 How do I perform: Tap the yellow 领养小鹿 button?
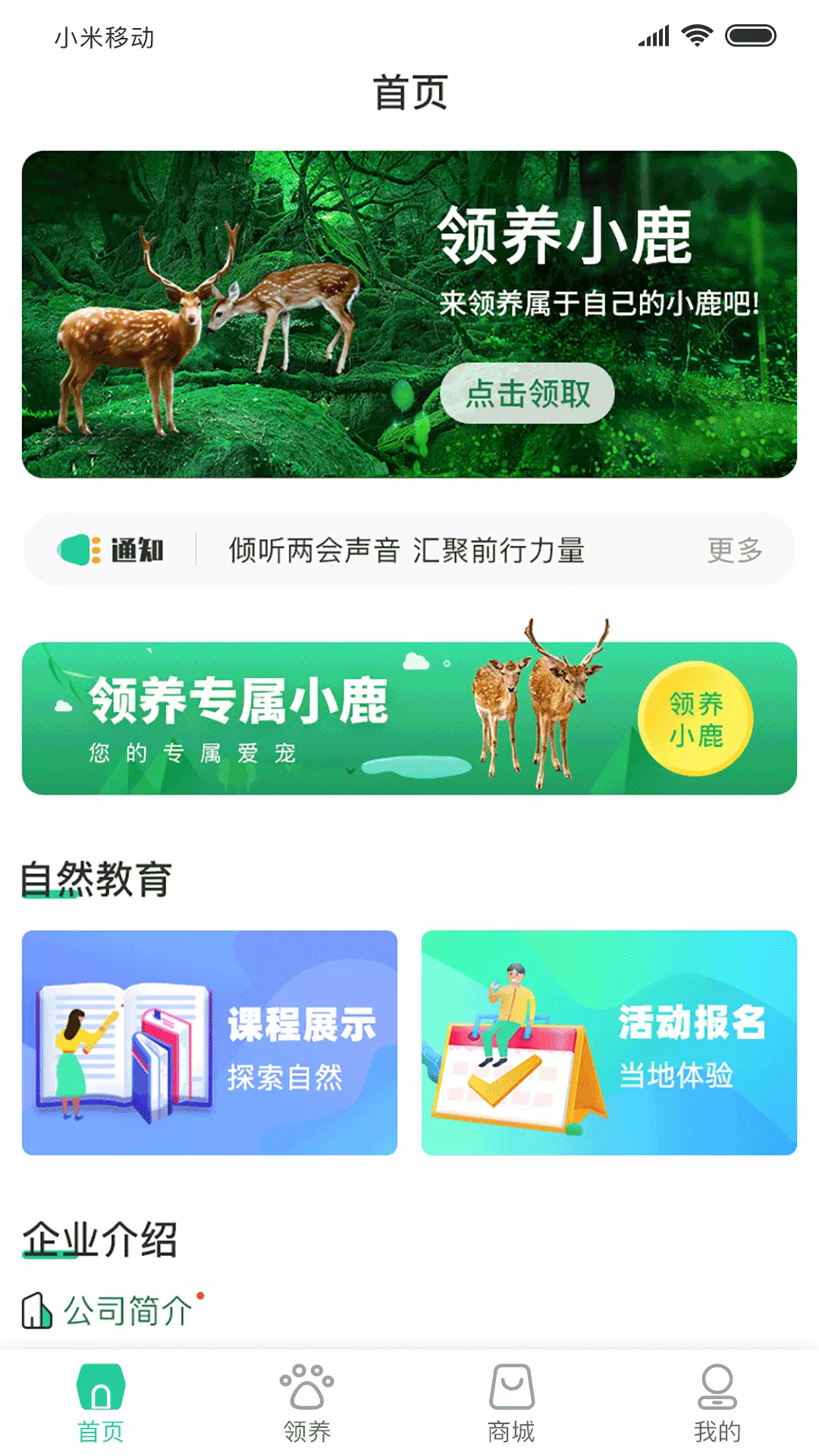click(696, 719)
